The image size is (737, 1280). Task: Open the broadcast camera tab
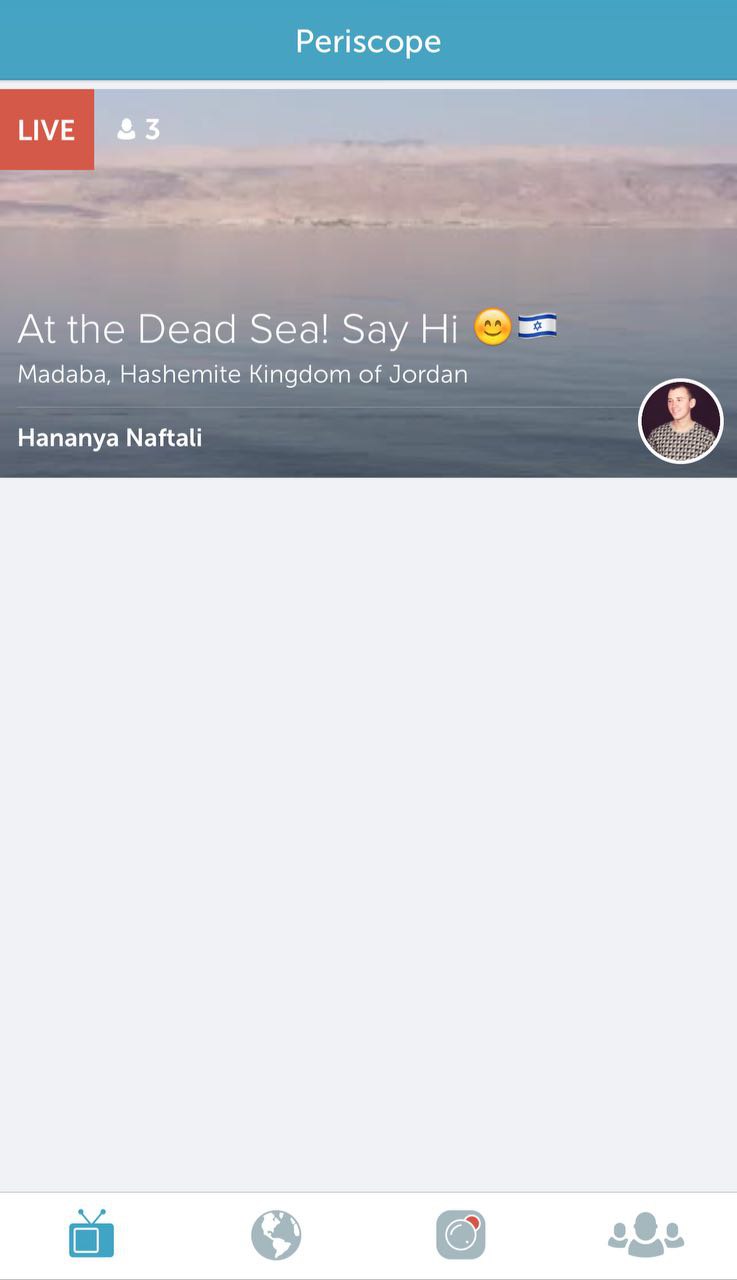[461, 1235]
